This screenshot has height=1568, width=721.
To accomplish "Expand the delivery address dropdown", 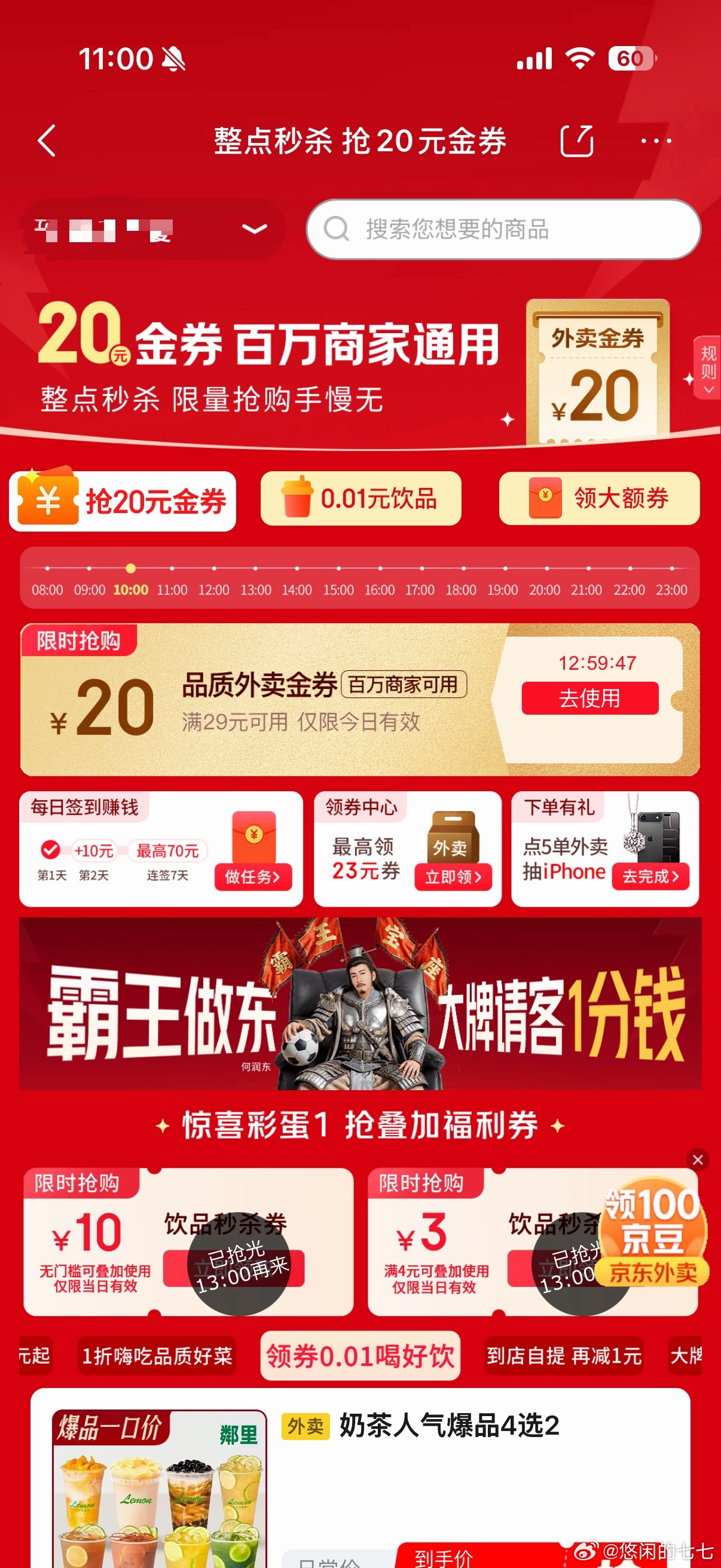I will 253,230.
